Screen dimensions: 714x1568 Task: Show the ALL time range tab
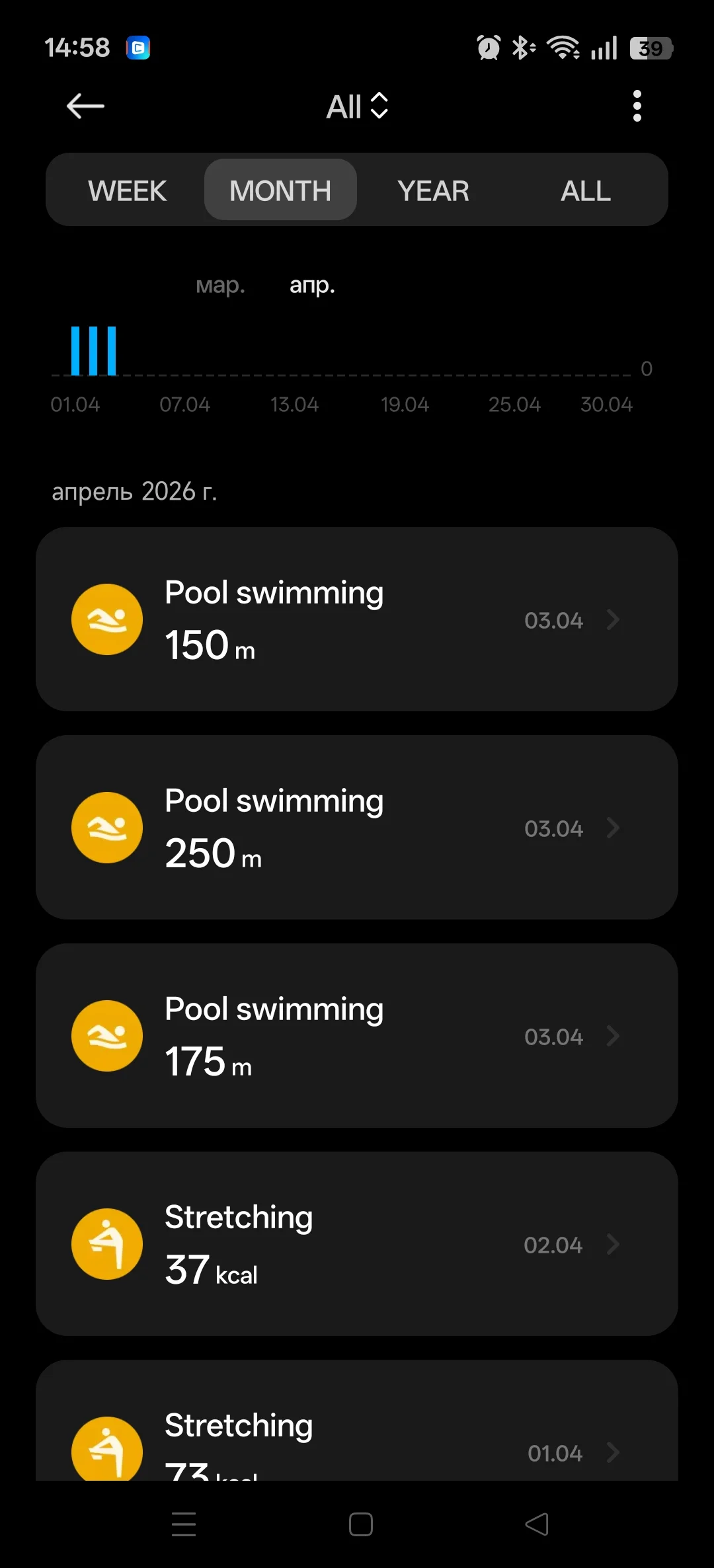point(586,191)
